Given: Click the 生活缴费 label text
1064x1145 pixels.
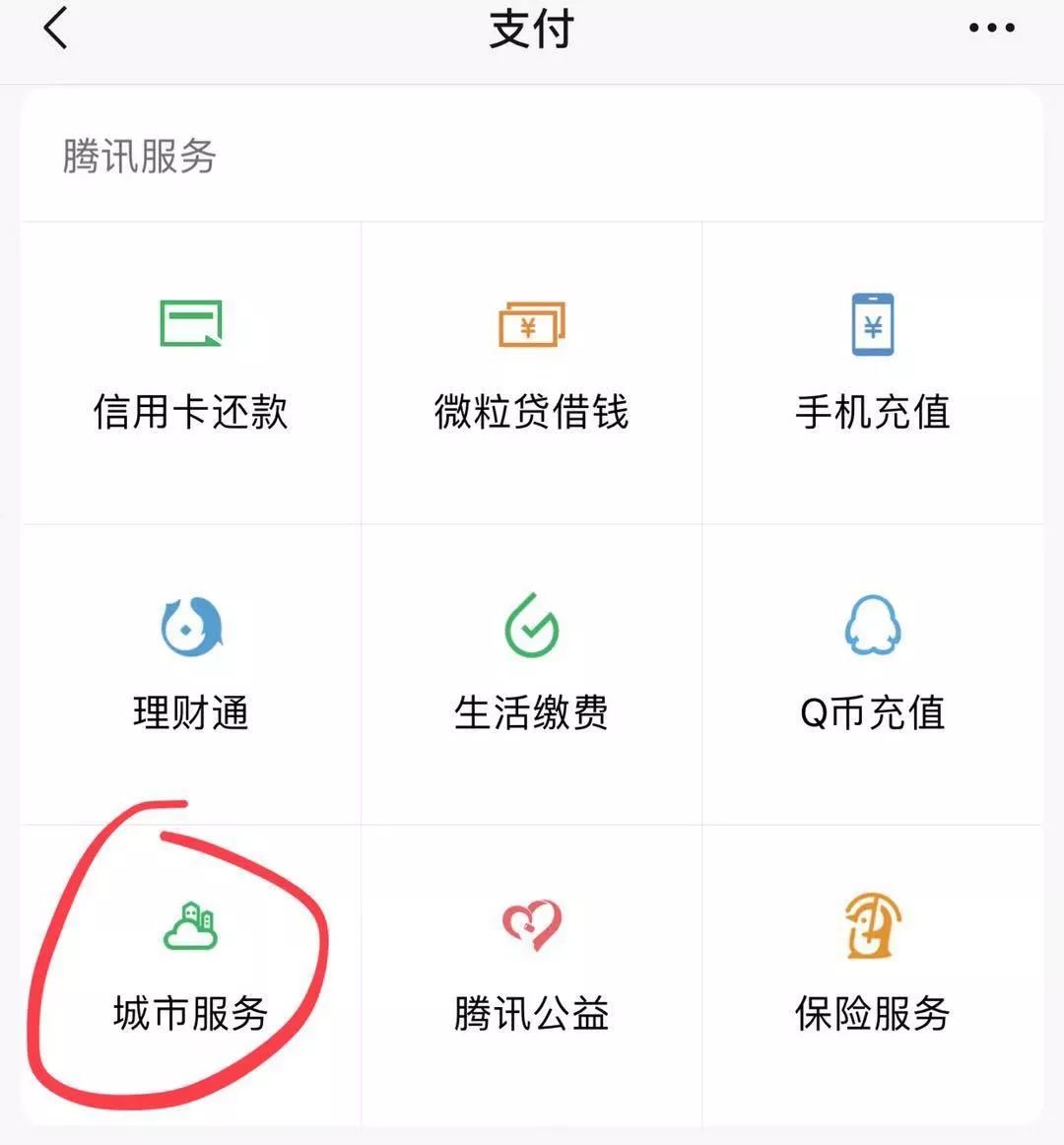Looking at the screenshot, I should coord(532,715).
